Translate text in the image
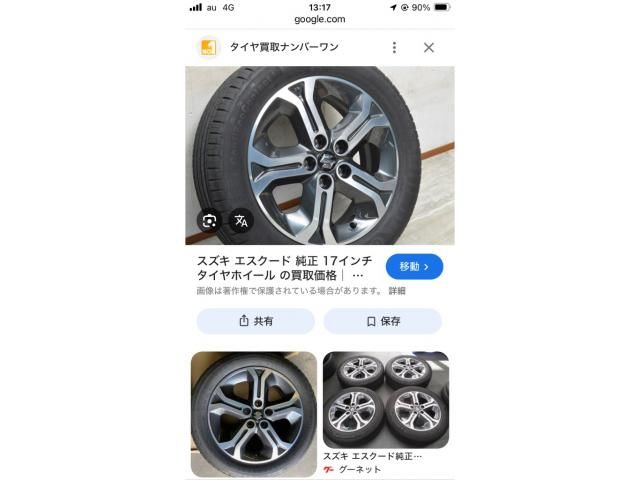This screenshot has height=480, width=640. (240, 221)
